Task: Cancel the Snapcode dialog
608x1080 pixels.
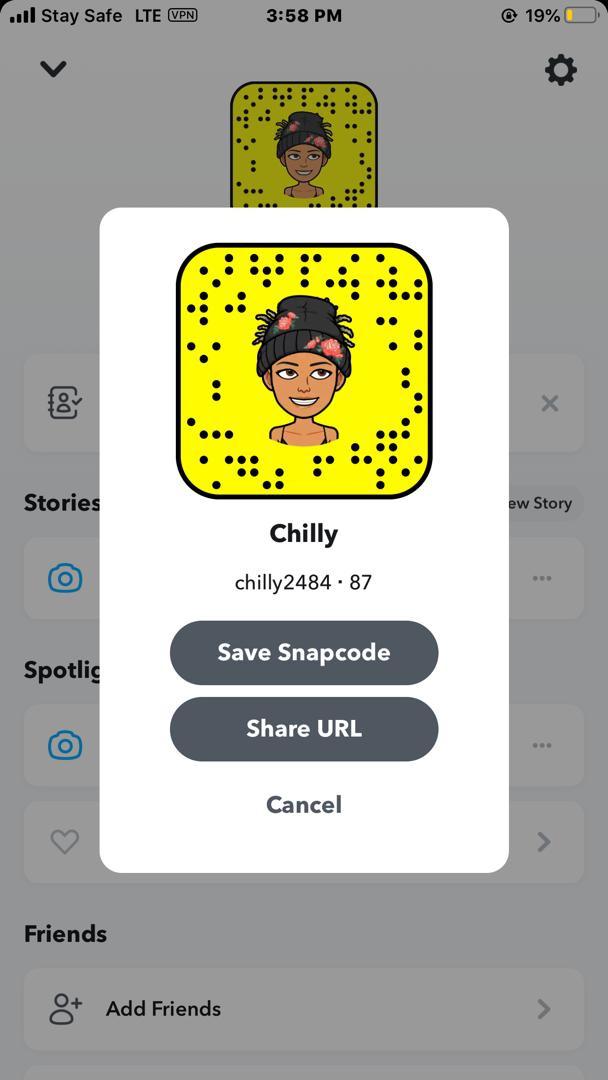Action: click(x=304, y=805)
